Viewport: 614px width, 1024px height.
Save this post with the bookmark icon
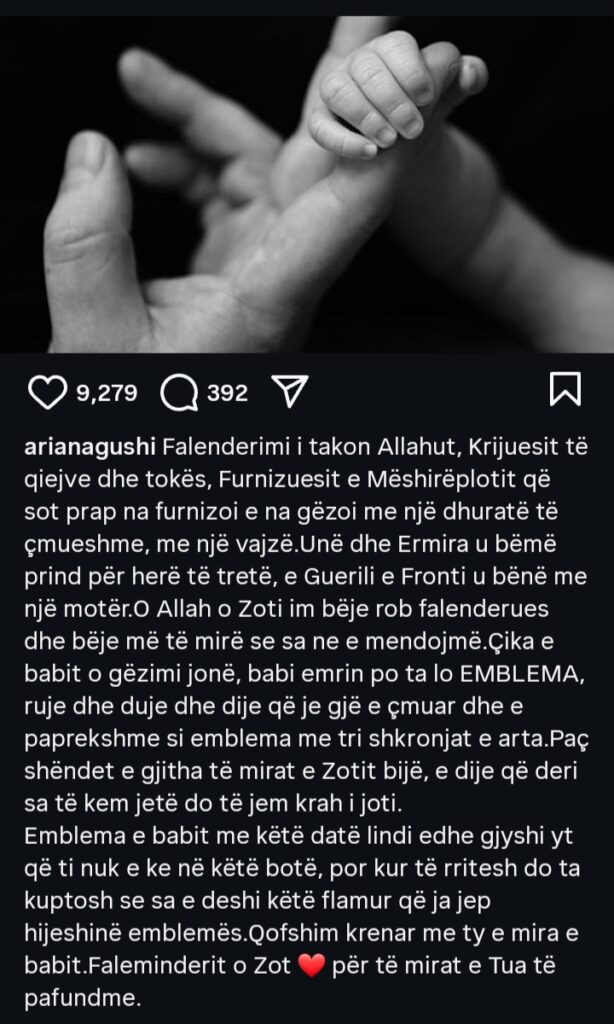[565, 389]
